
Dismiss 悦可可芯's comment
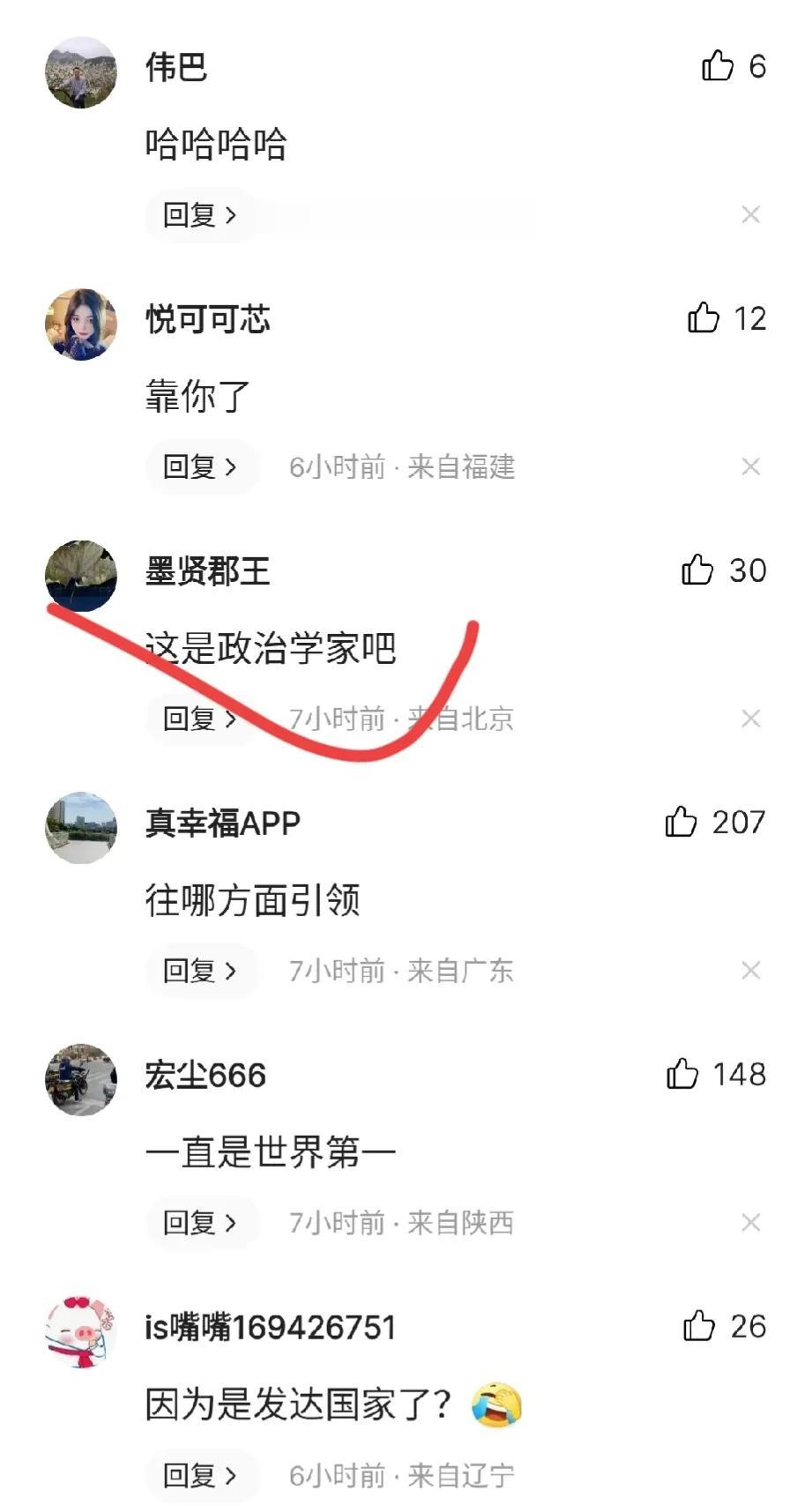click(750, 466)
